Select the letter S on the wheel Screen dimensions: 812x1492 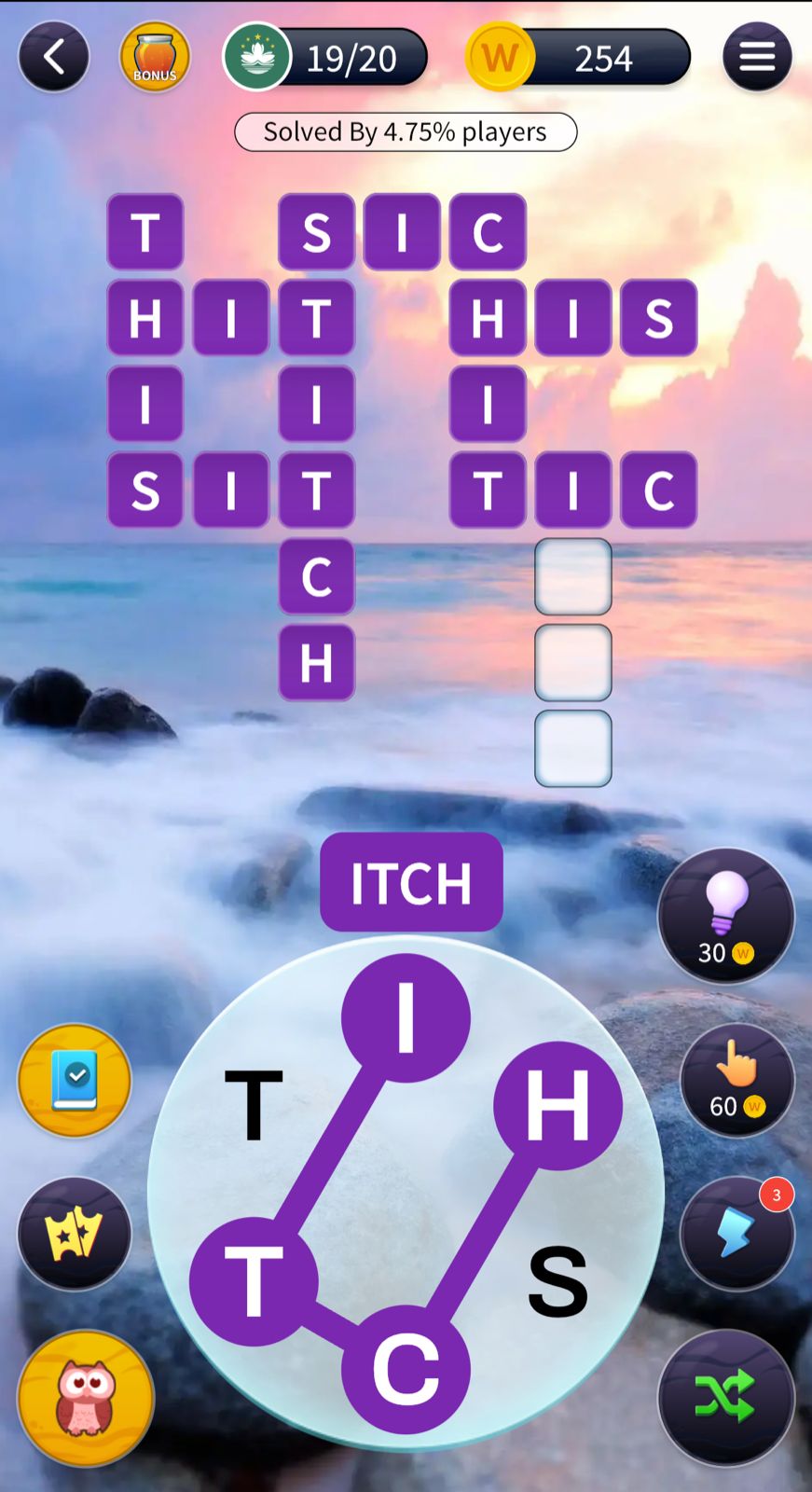(557, 1283)
